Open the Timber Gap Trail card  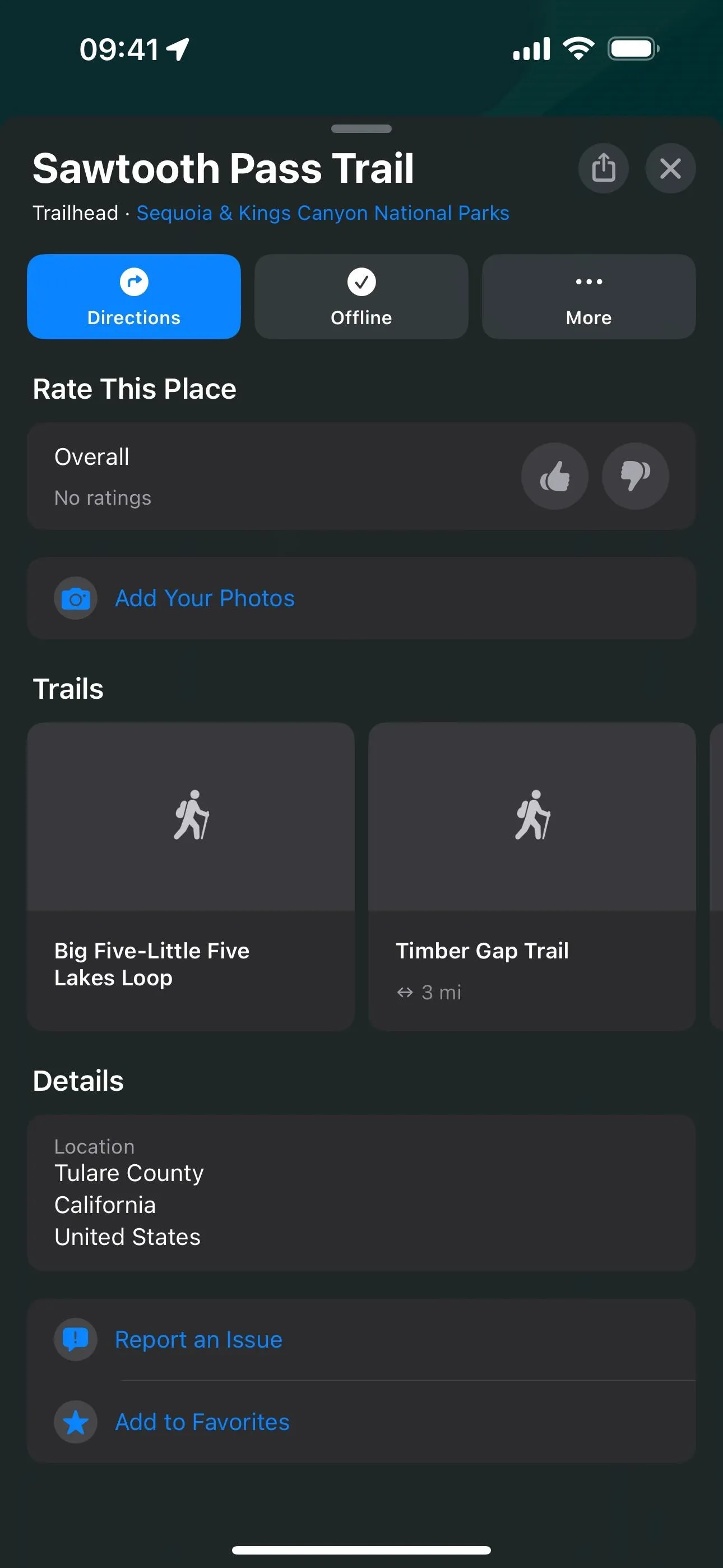532,877
